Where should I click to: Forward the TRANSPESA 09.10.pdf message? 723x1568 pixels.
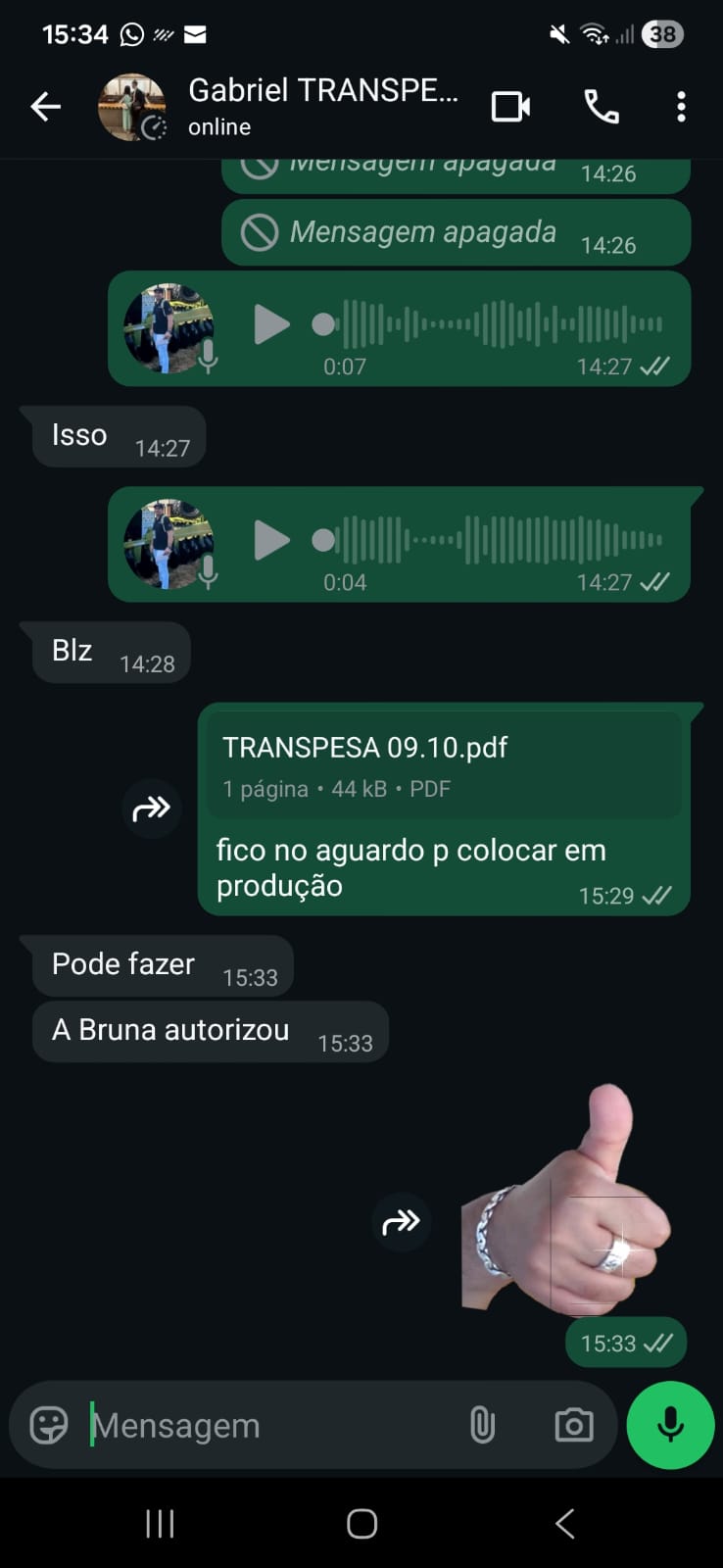[x=152, y=808]
